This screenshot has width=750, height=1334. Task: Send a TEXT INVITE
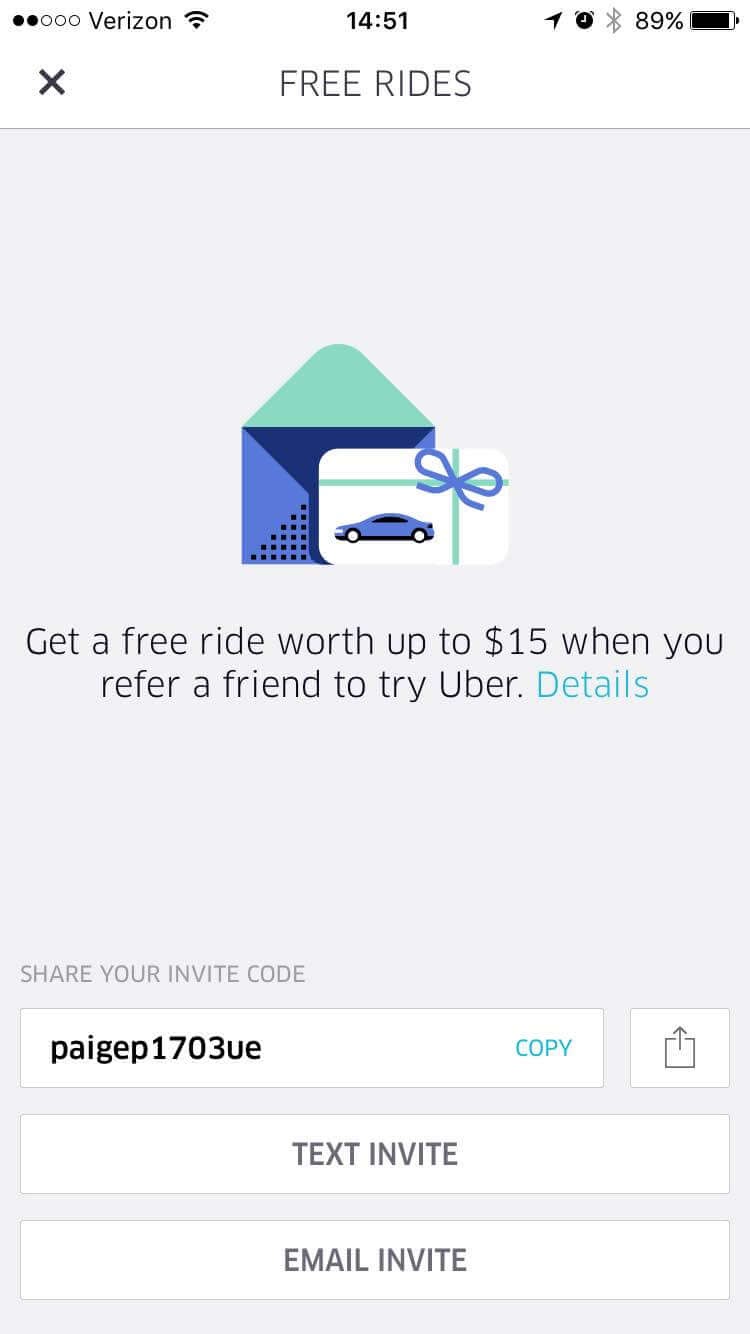tap(375, 1154)
